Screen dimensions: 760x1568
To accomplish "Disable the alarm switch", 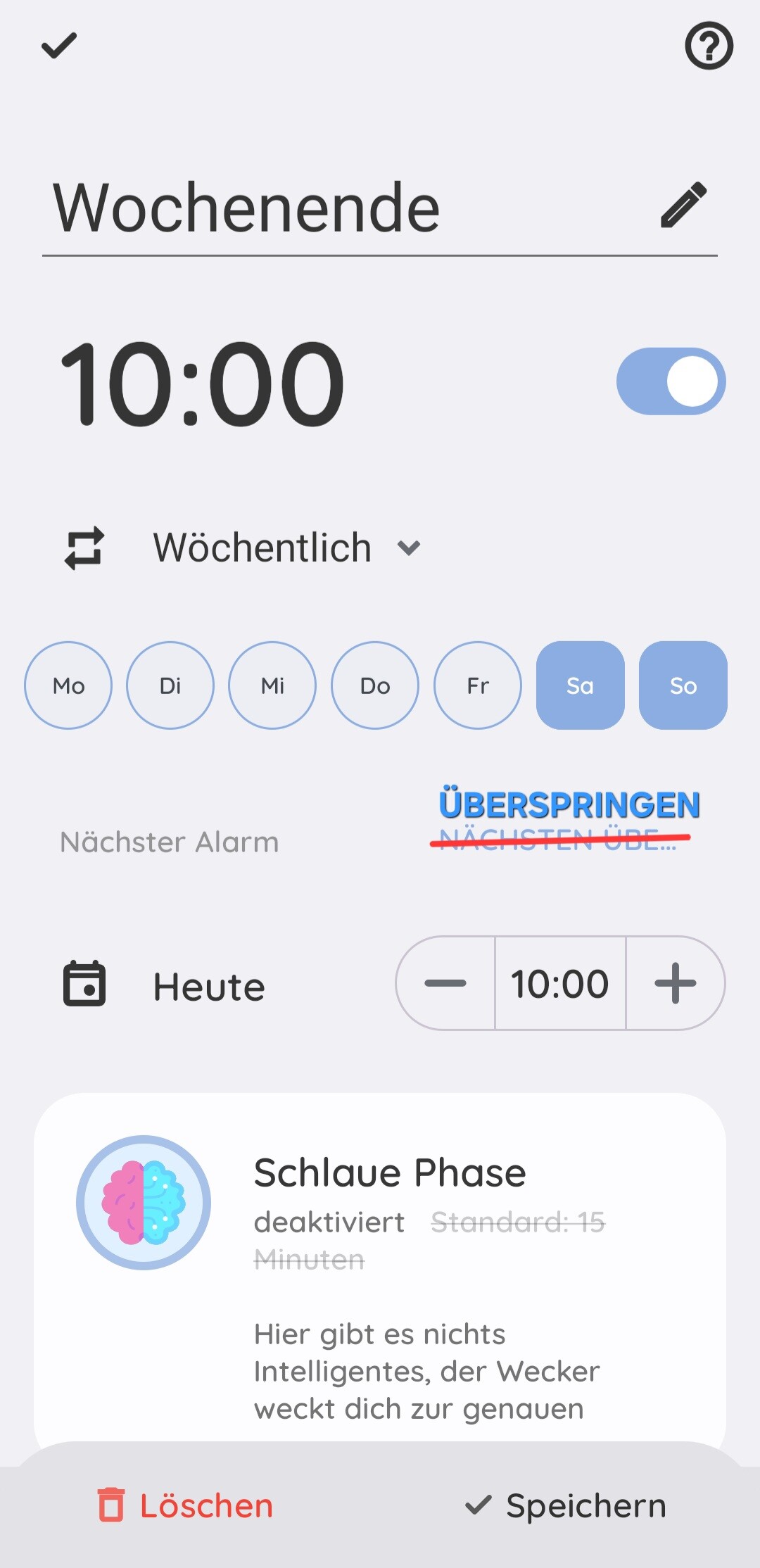I will click(671, 381).
